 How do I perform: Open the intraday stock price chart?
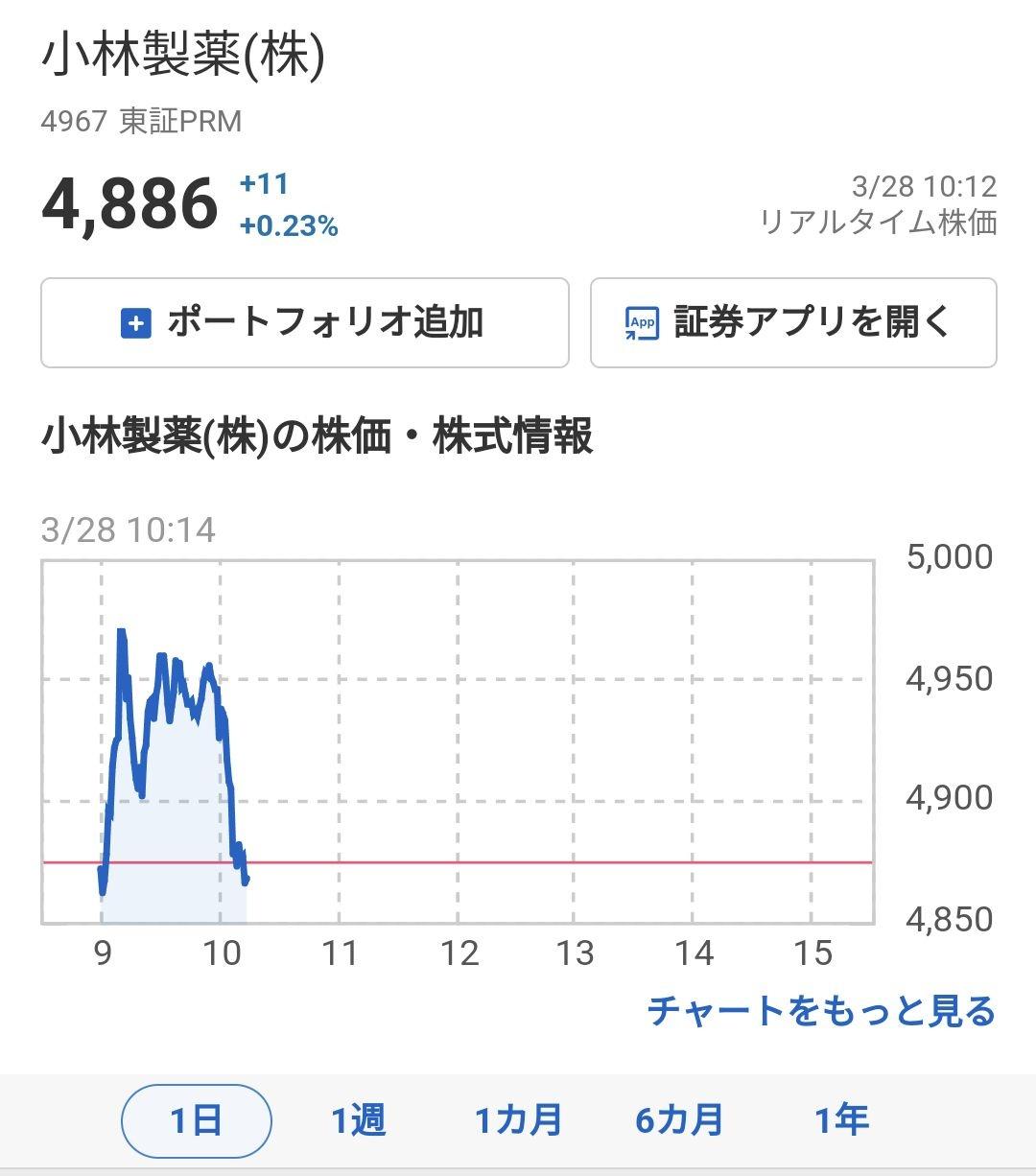click(x=458, y=741)
